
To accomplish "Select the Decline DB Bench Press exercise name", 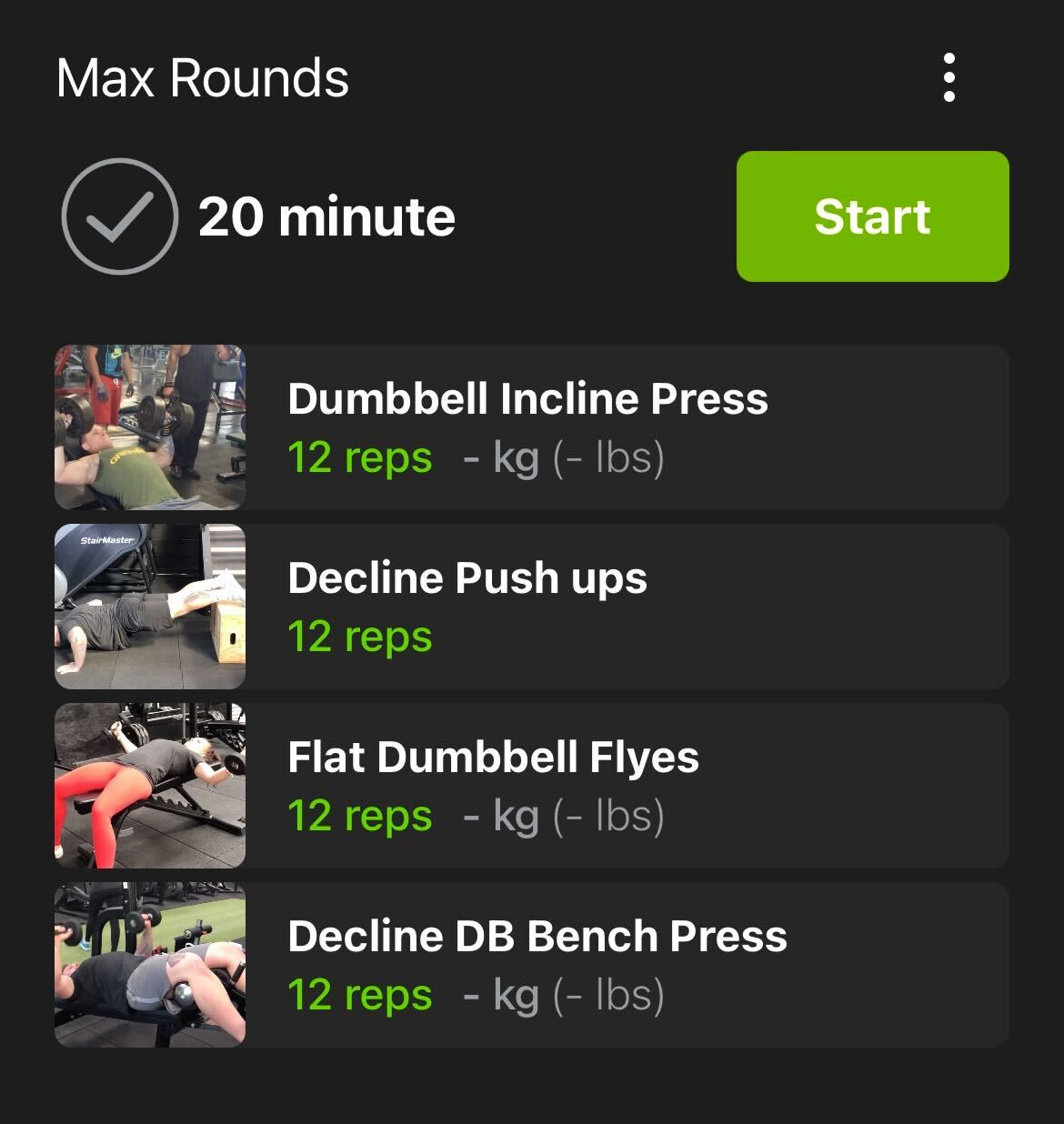I will pyautogui.click(x=537, y=935).
